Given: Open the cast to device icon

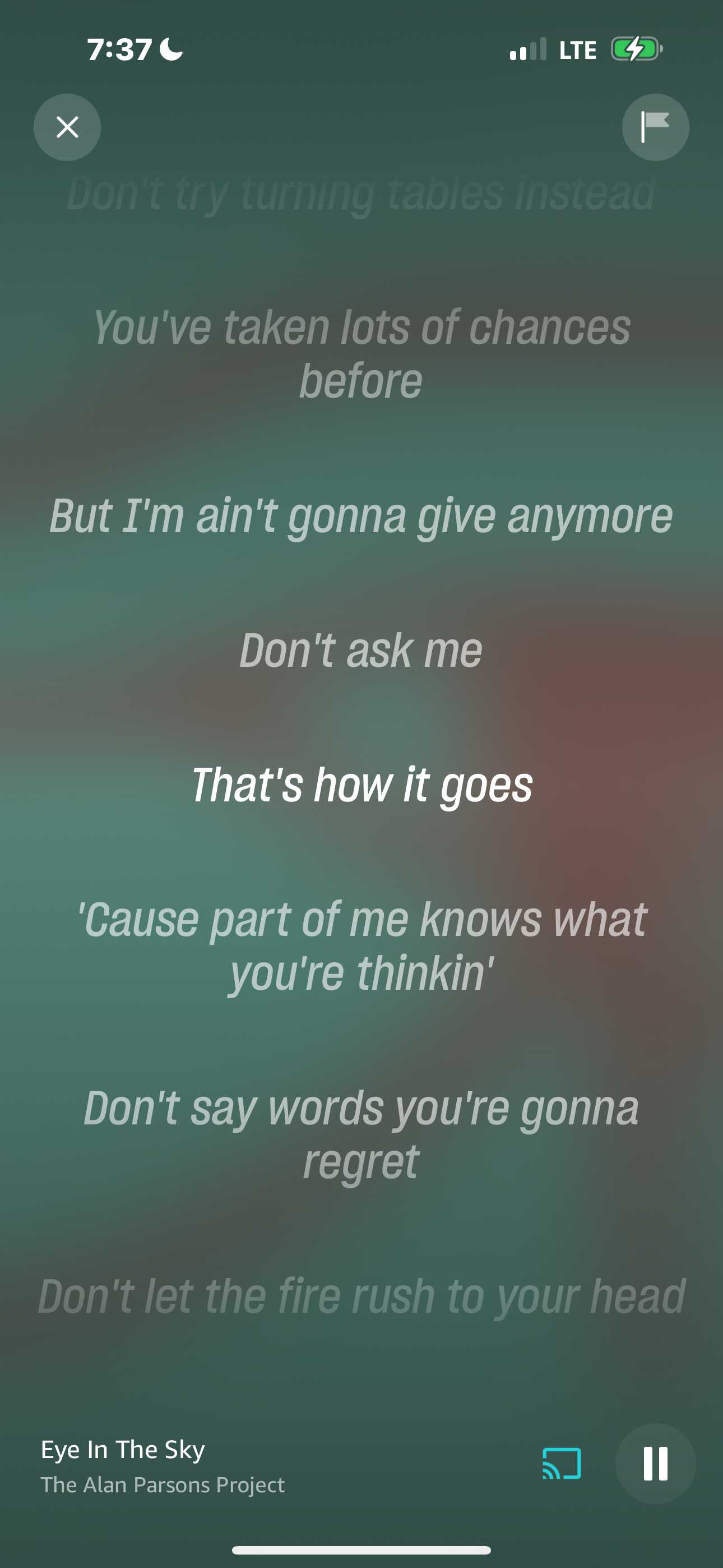Looking at the screenshot, I should (x=561, y=1463).
